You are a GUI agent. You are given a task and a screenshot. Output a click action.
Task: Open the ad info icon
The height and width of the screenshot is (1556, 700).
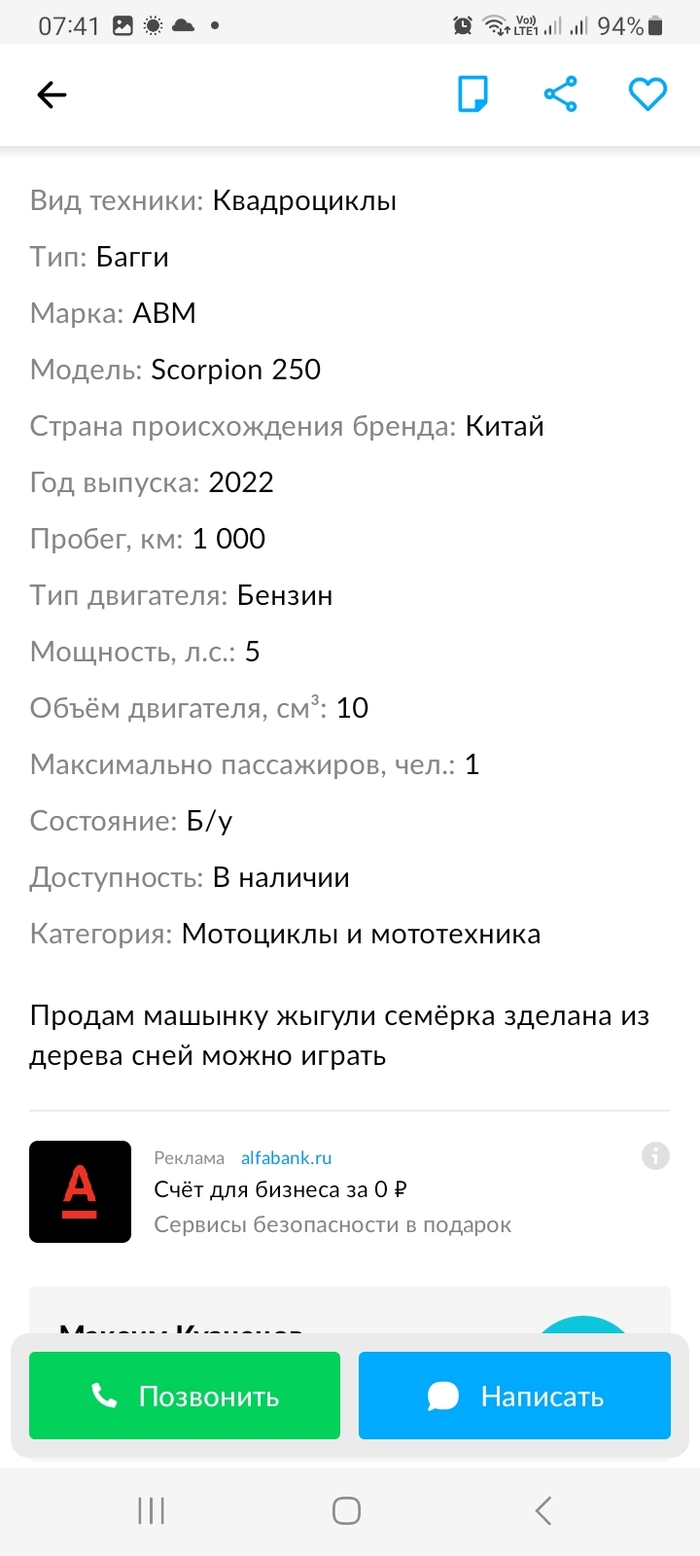click(x=654, y=1157)
